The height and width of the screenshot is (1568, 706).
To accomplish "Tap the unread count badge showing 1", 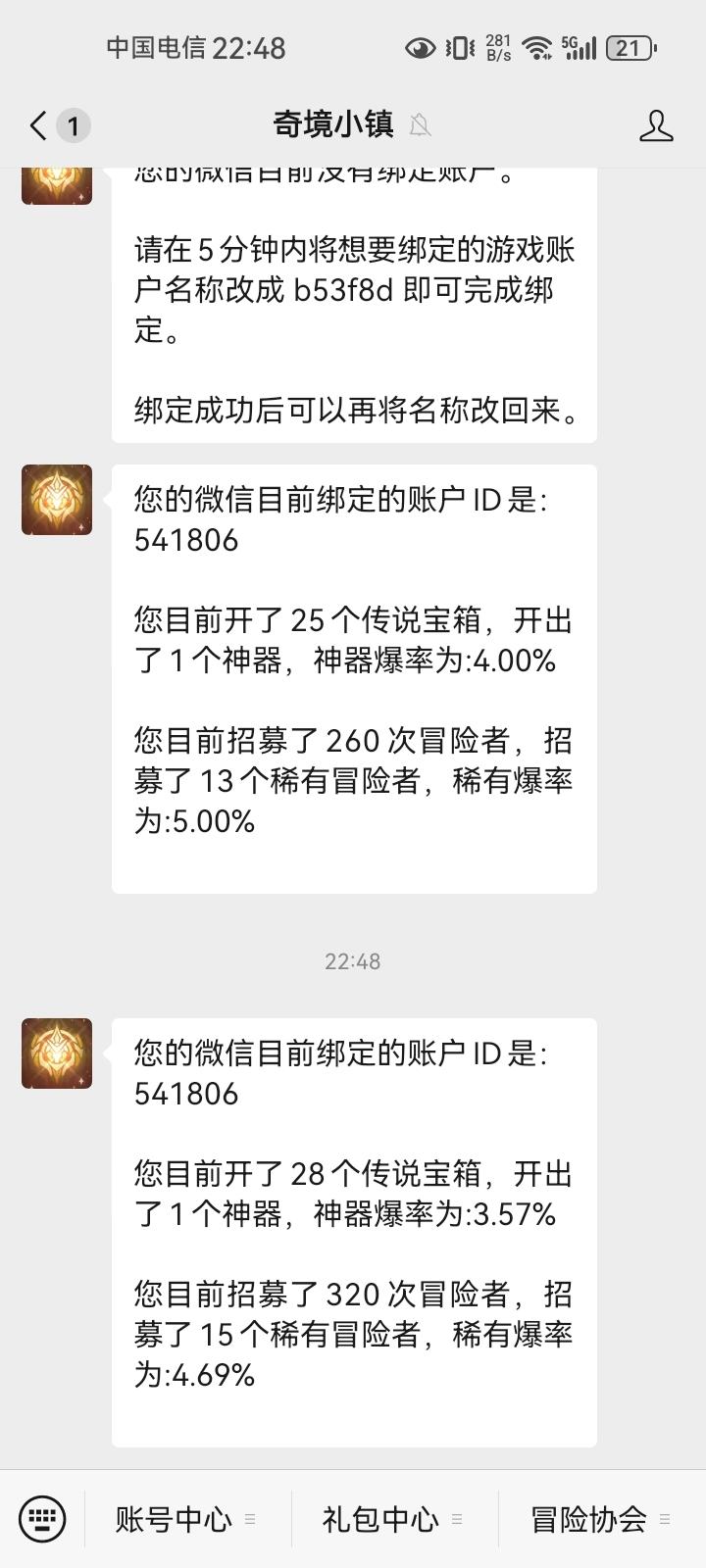I will 72,125.
